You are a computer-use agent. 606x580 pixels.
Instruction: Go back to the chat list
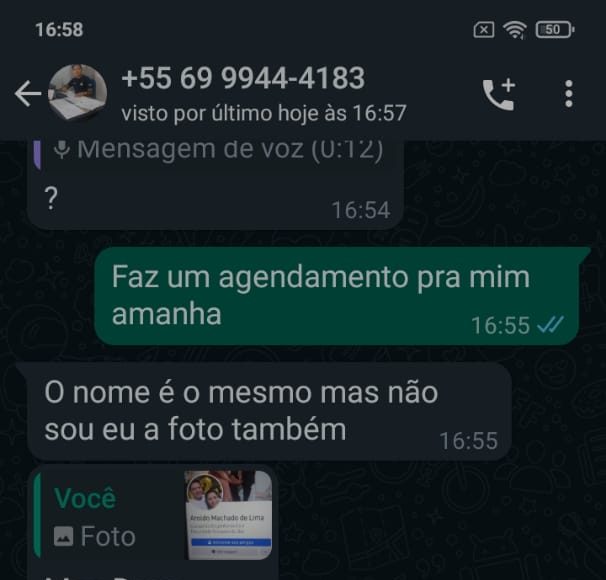tap(27, 94)
